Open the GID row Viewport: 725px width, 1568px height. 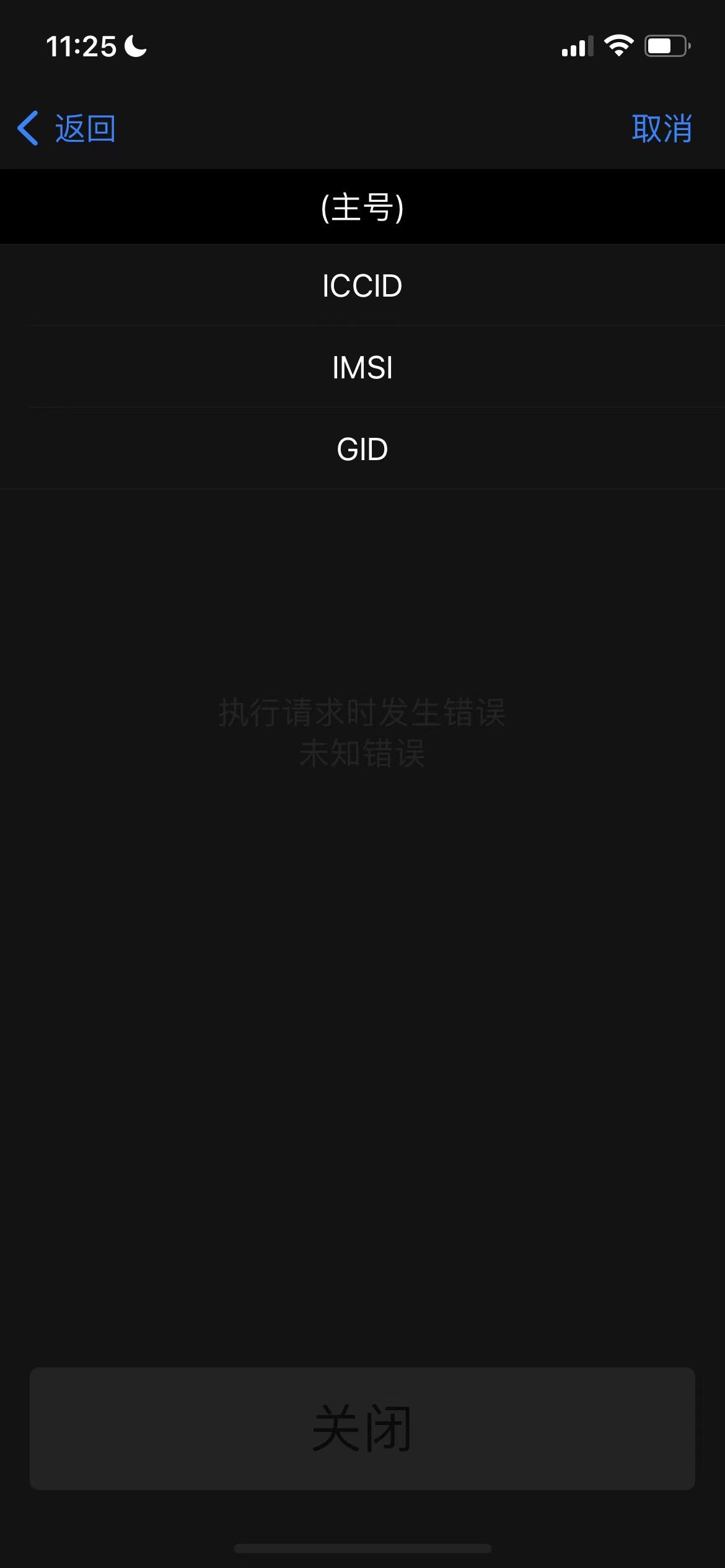tap(362, 450)
